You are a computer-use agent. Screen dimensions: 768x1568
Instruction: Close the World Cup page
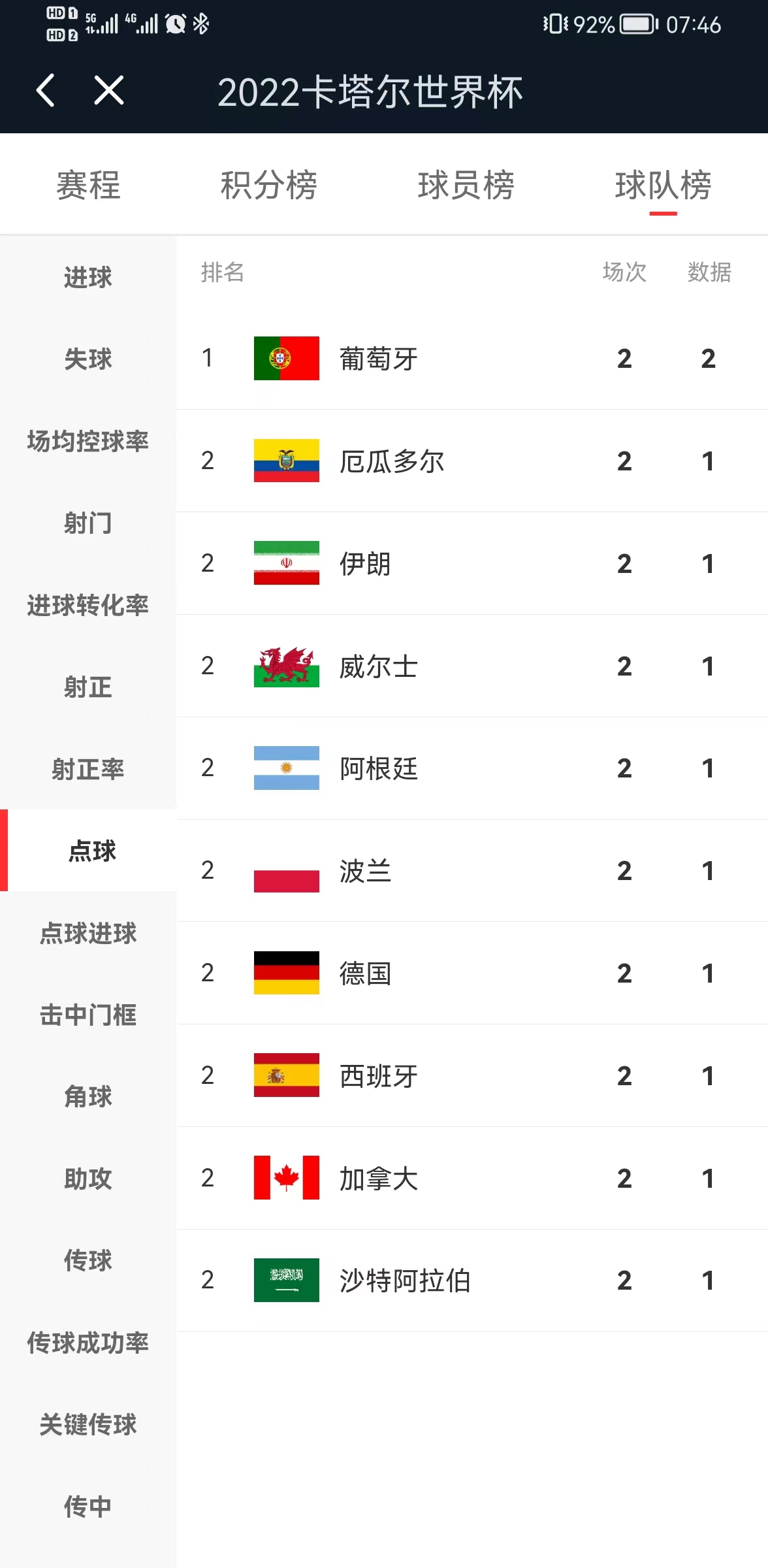108,90
